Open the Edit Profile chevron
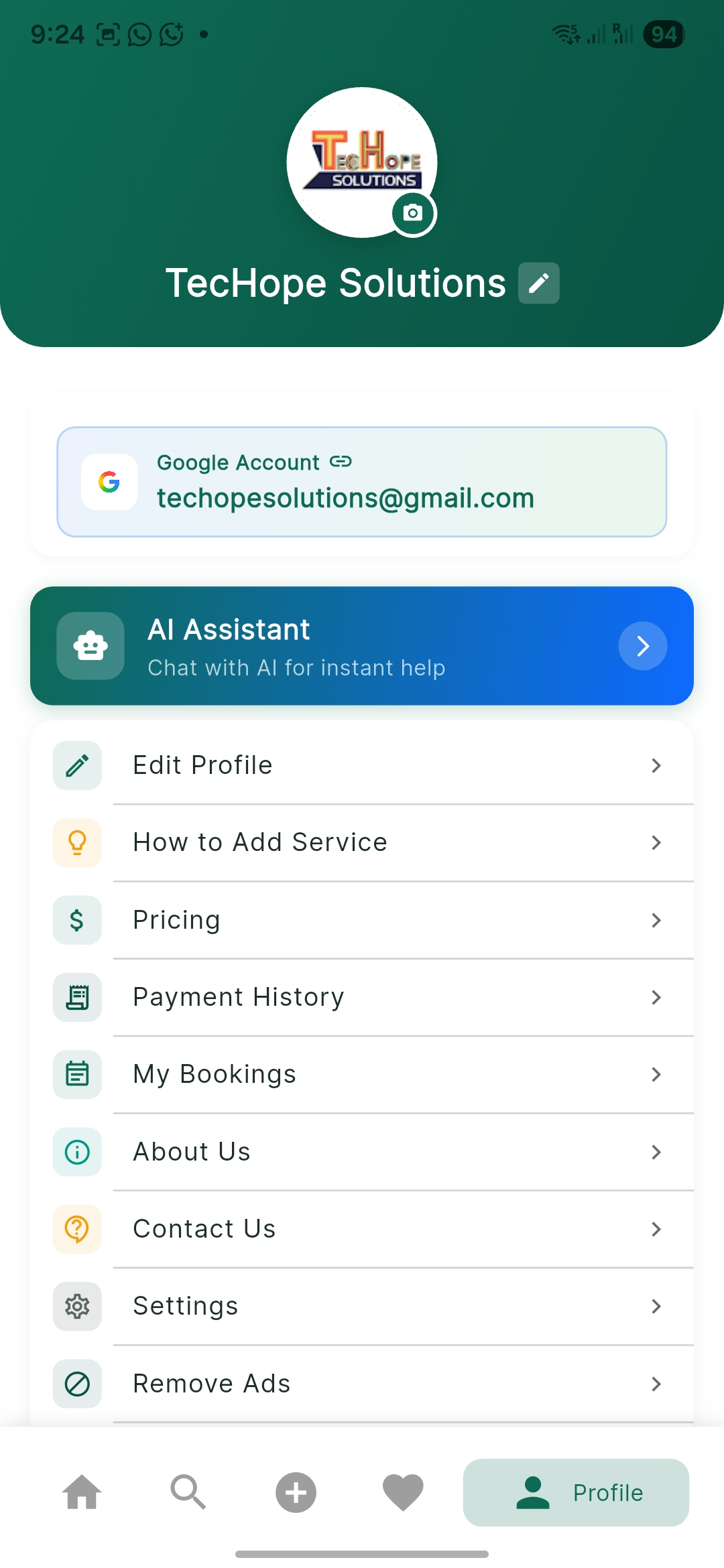The width and height of the screenshot is (724, 1568). (x=656, y=765)
